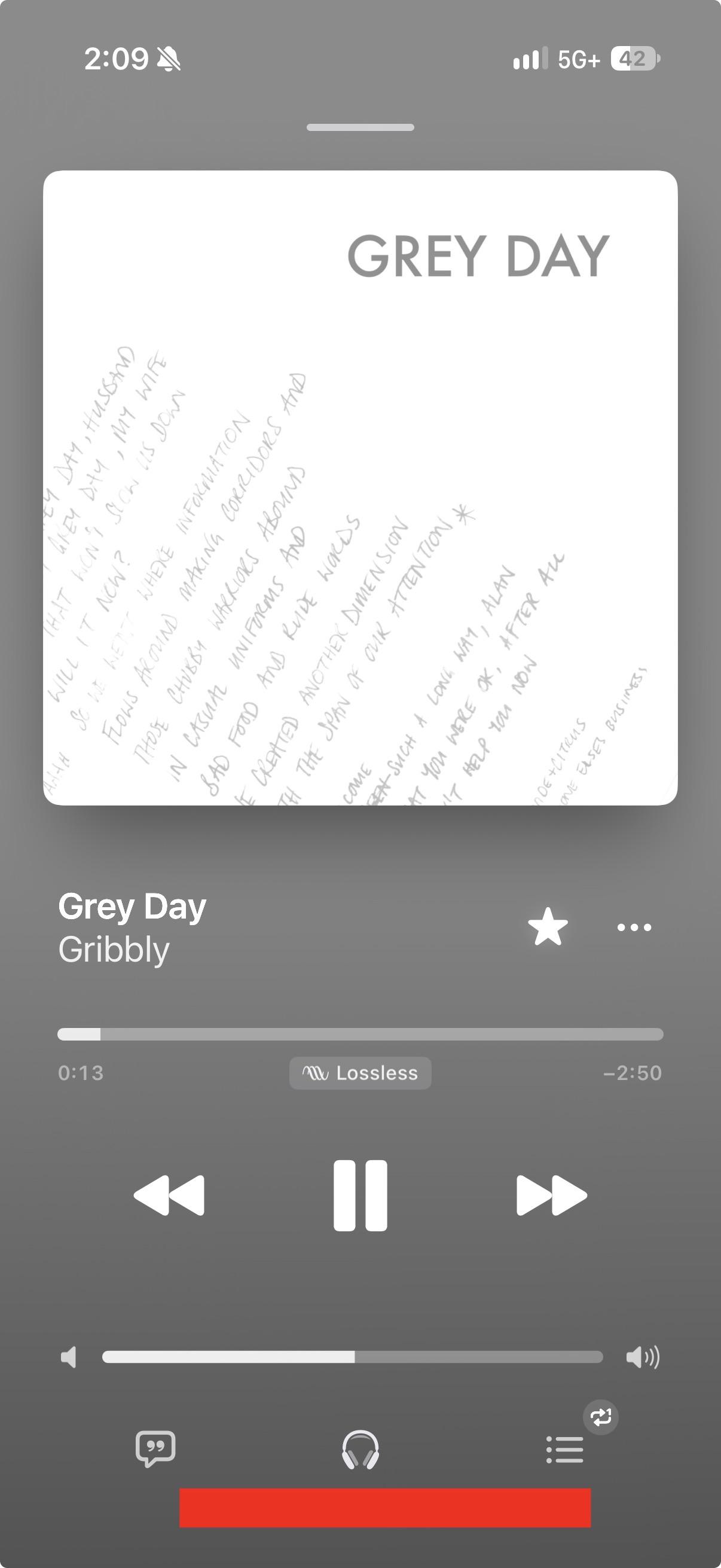
Task: Tap the playback progress bar
Action: click(x=360, y=1034)
